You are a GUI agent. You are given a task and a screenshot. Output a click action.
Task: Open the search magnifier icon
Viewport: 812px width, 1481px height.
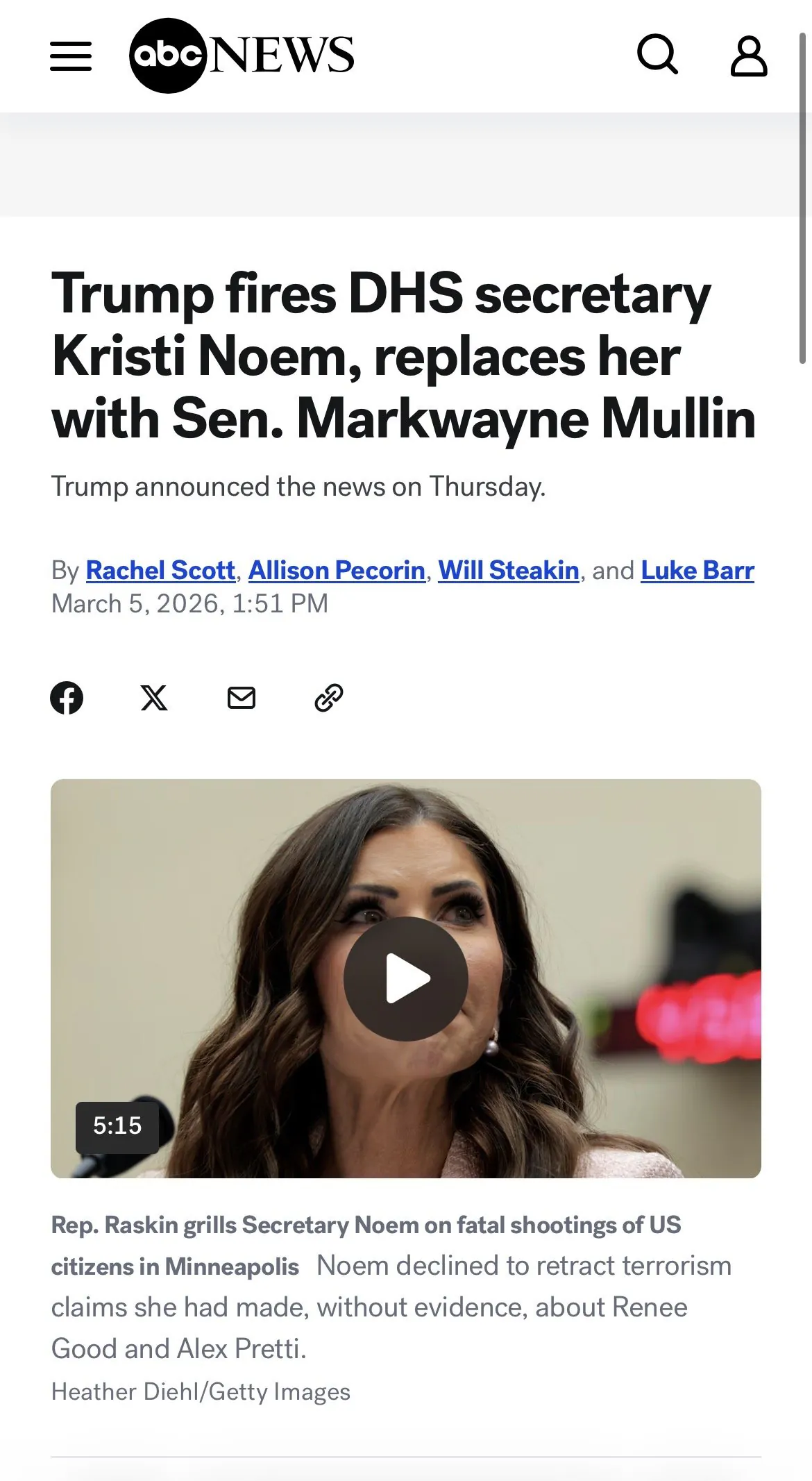coord(657,55)
